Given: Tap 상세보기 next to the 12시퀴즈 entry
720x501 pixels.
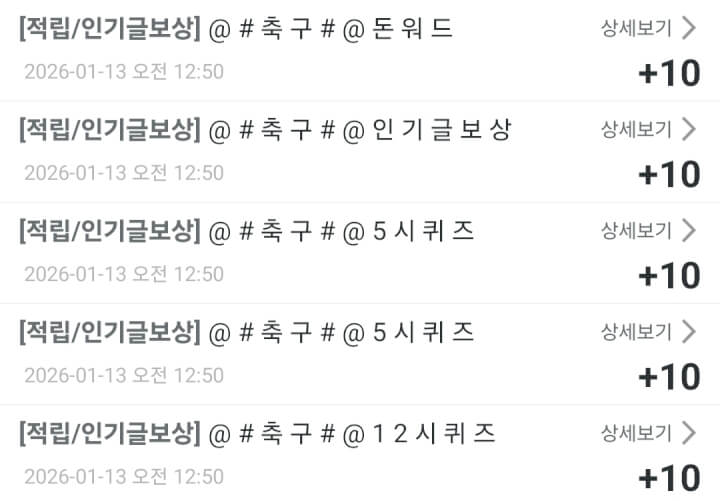Looking at the screenshot, I should coord(647,433).
